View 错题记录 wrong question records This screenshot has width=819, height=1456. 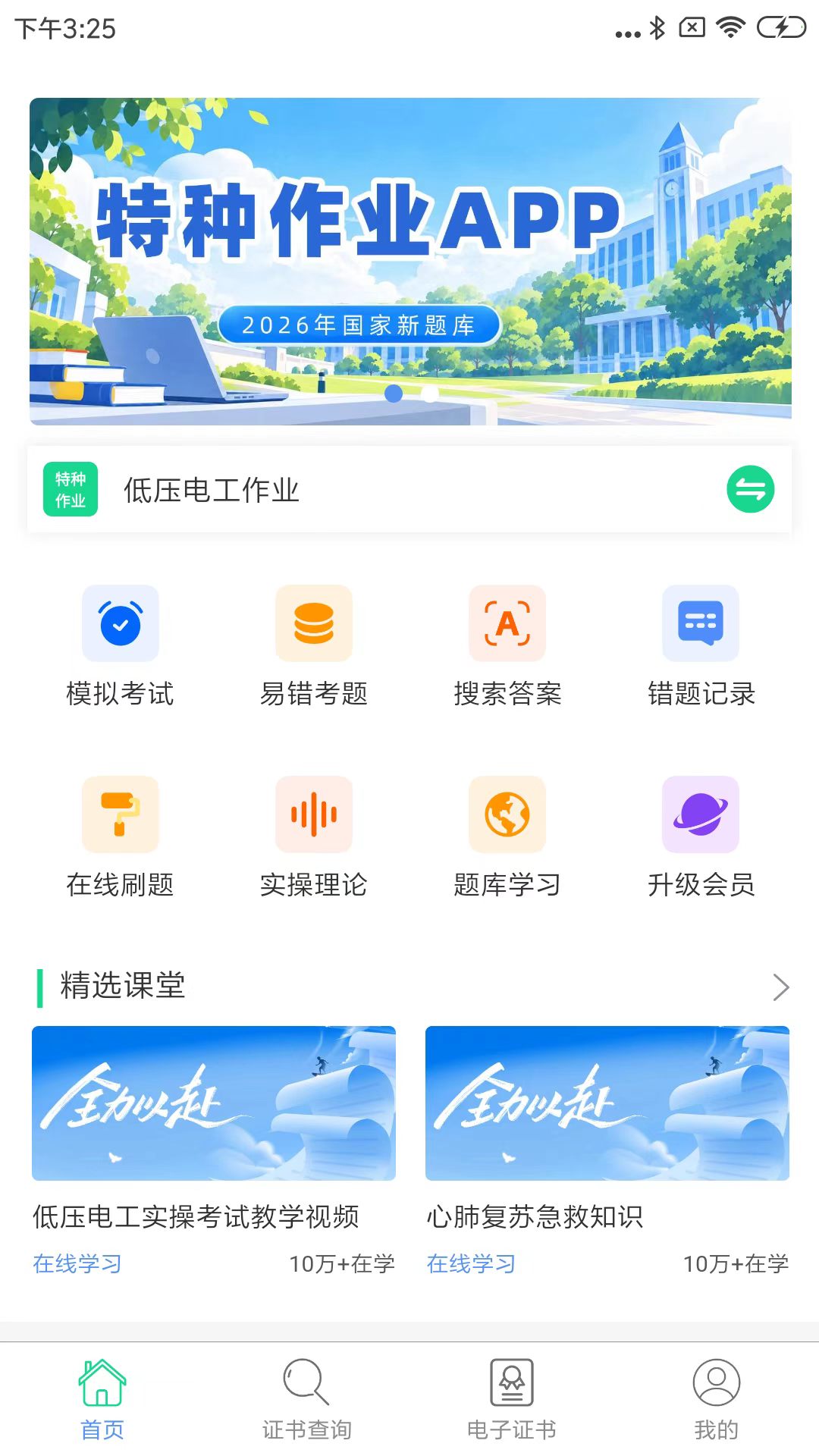(x=701, y=646)
